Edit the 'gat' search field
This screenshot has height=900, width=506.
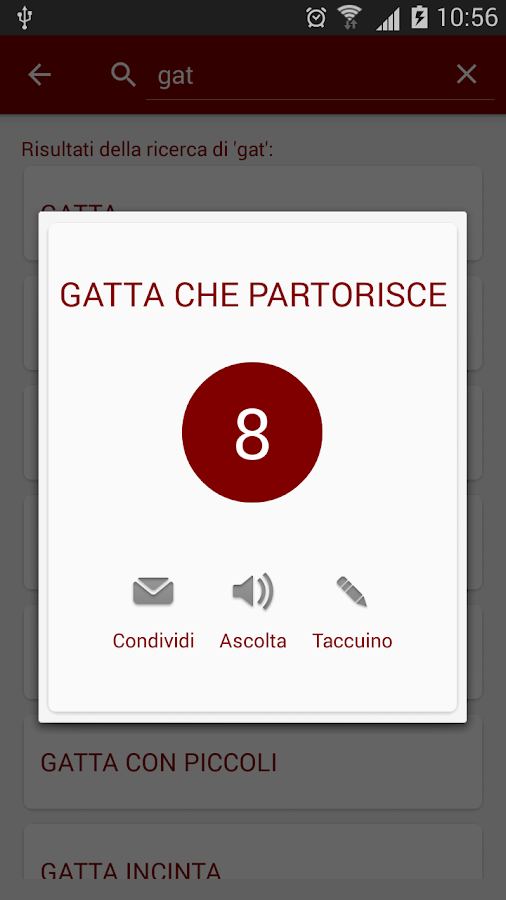(301, 76)
